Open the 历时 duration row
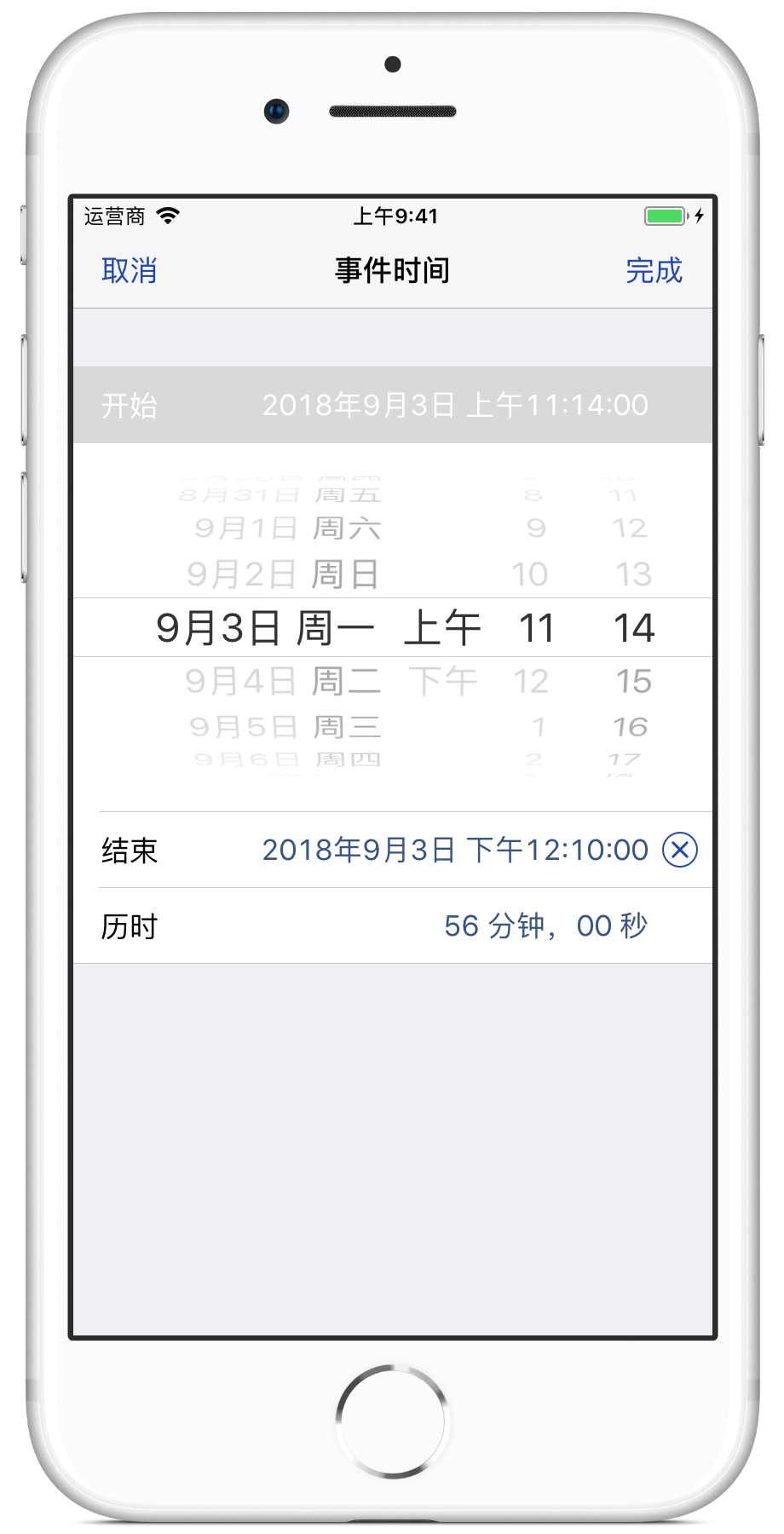 pos(393,926)
